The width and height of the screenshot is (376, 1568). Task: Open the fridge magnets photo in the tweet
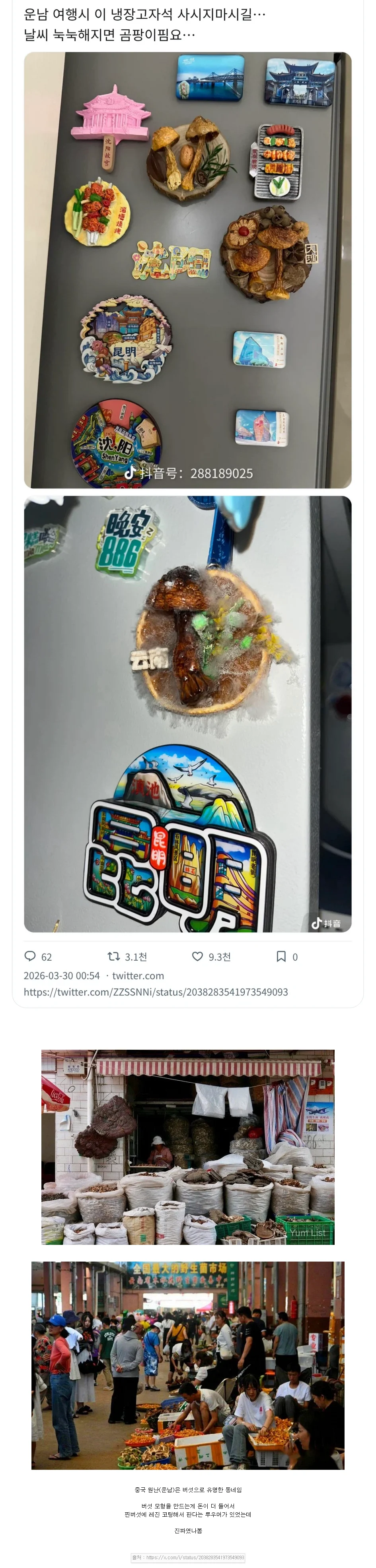[187, 269]
